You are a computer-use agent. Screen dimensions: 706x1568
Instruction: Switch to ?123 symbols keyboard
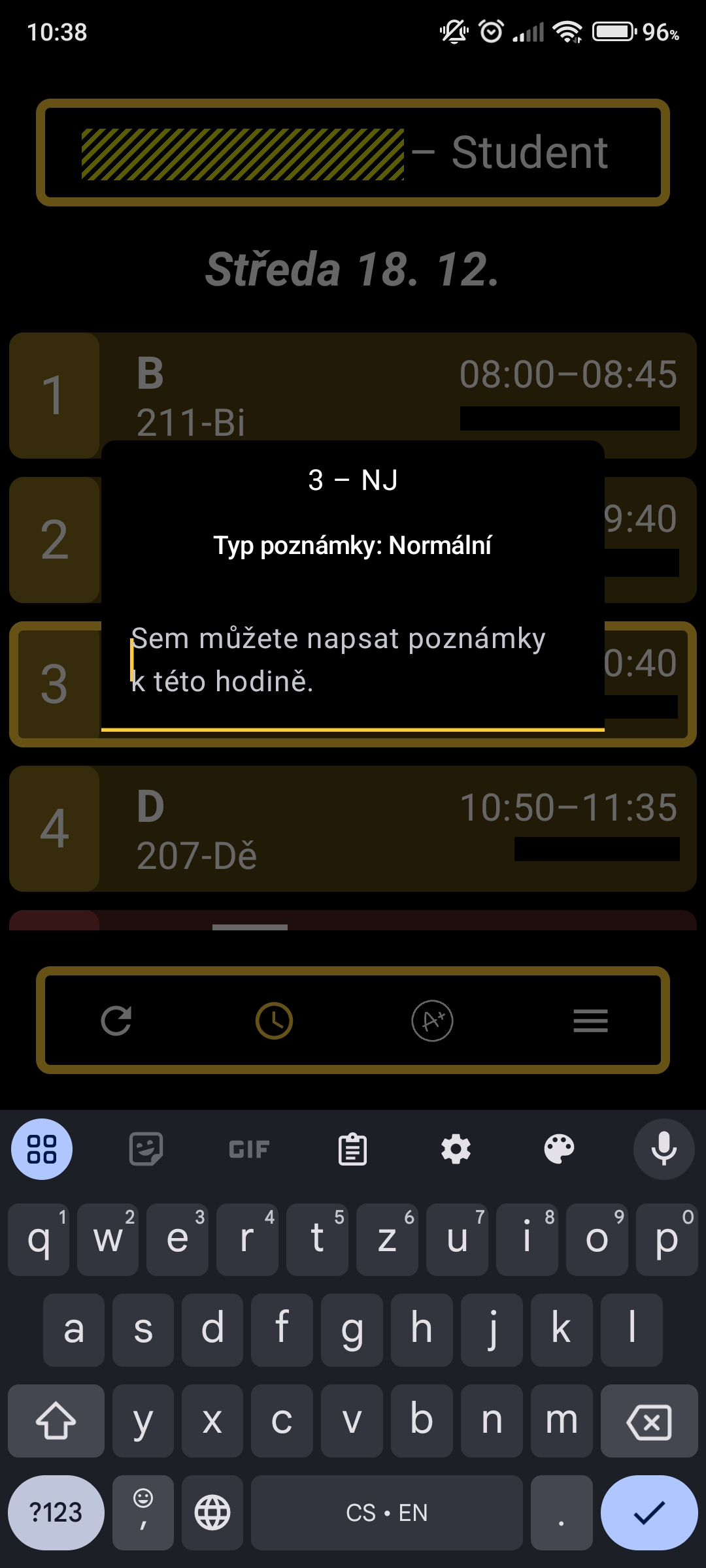pyautogui.click(x=56, y=1512)
